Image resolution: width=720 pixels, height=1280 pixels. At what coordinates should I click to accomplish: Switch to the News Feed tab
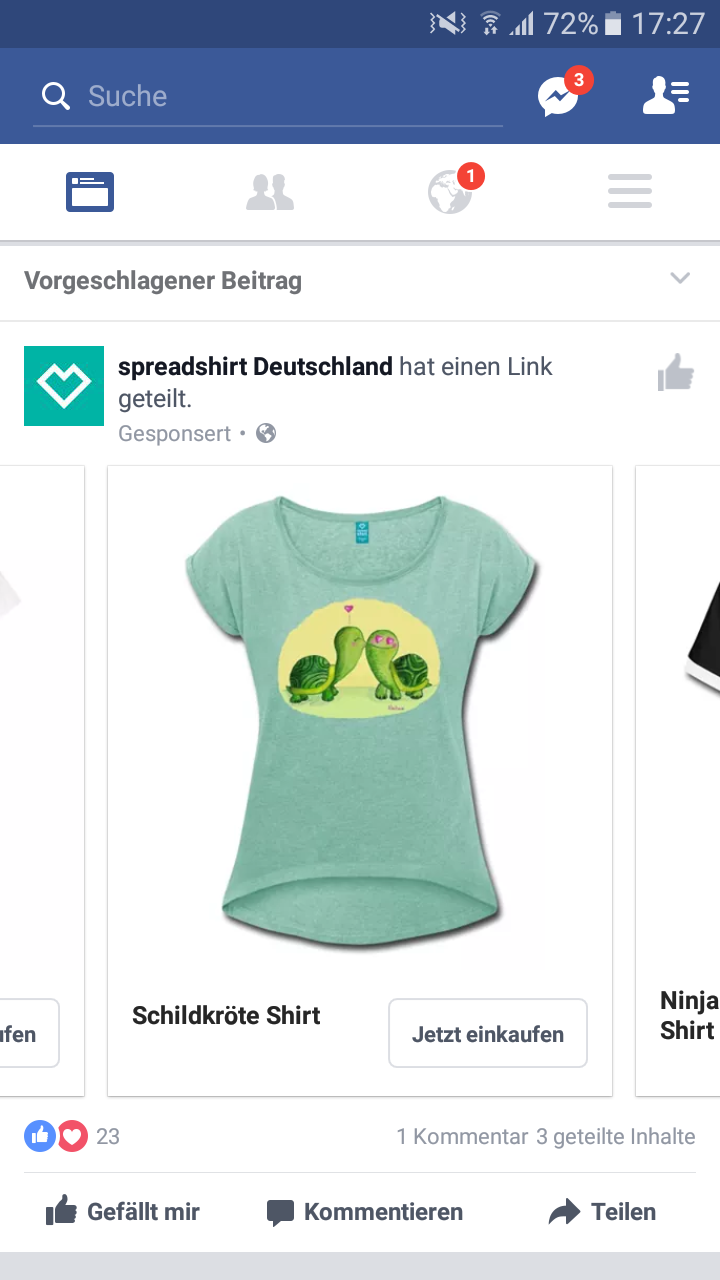click(90, 192)
